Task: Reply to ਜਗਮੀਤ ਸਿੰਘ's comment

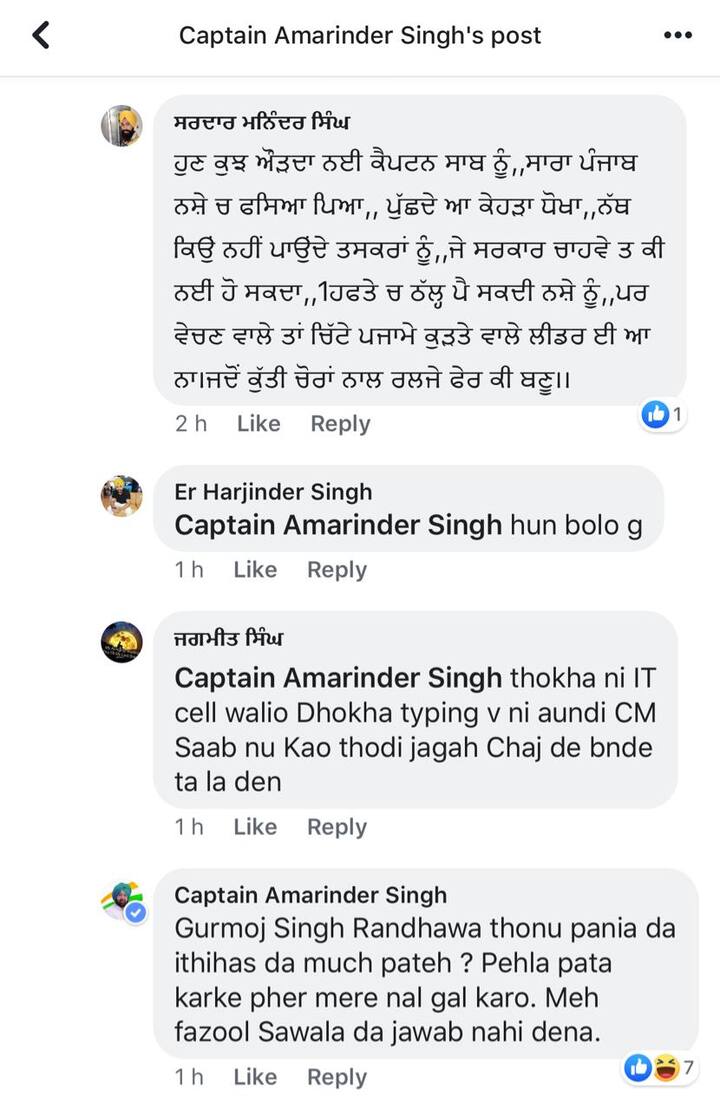Action: (336, 826)
